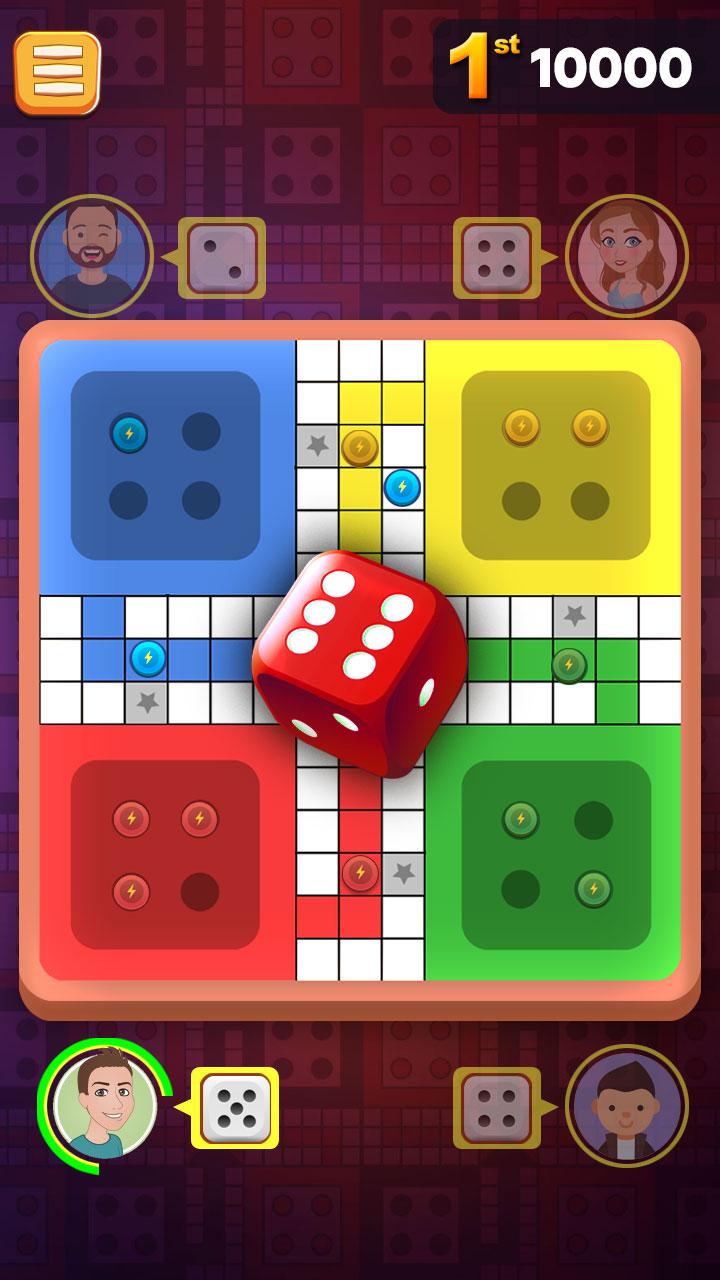View the bottom-right boy's player profile
This screenshot has width=720, height=1280.
tap(626, 1106)
